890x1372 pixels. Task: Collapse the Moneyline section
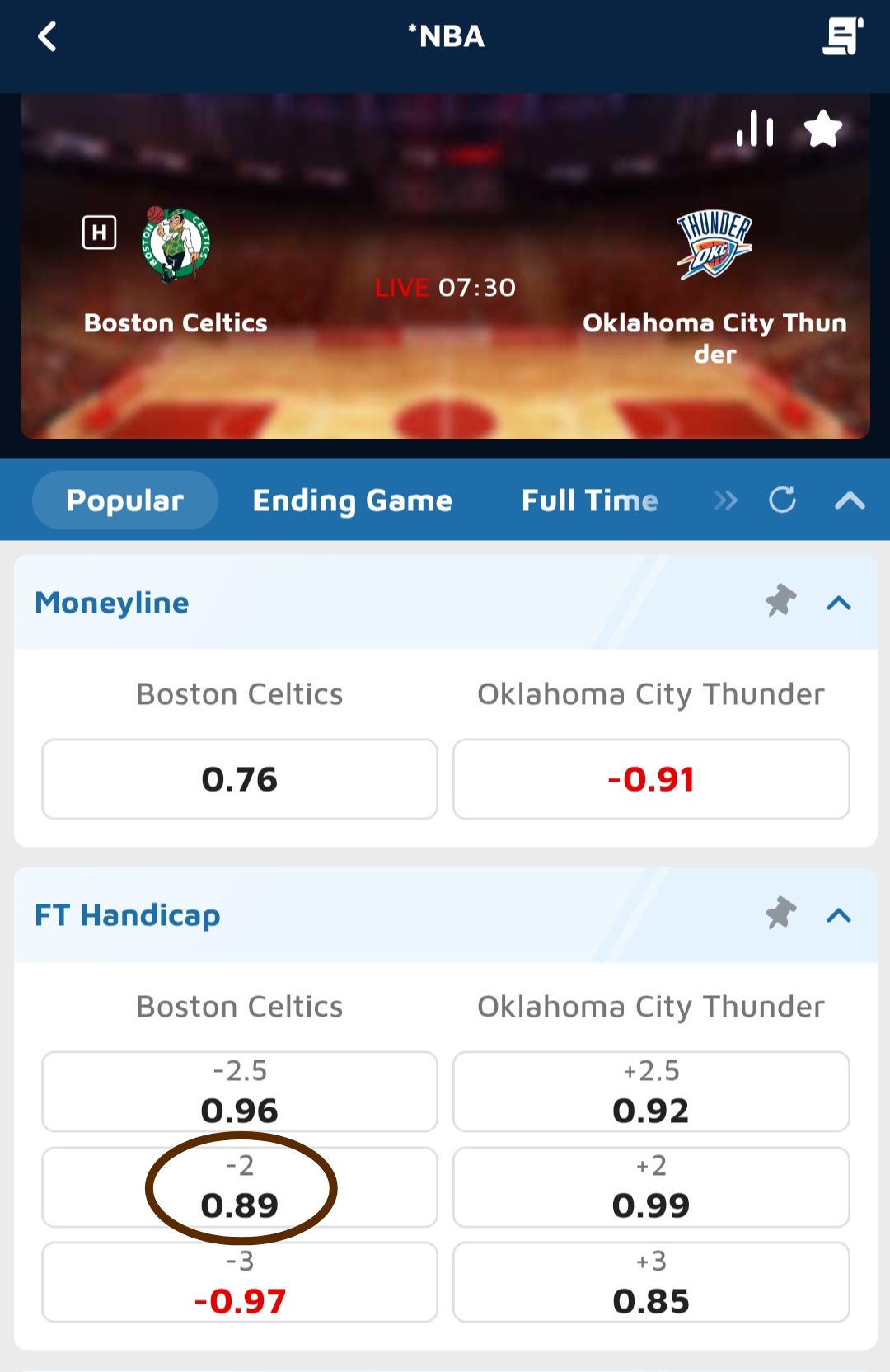838,603
